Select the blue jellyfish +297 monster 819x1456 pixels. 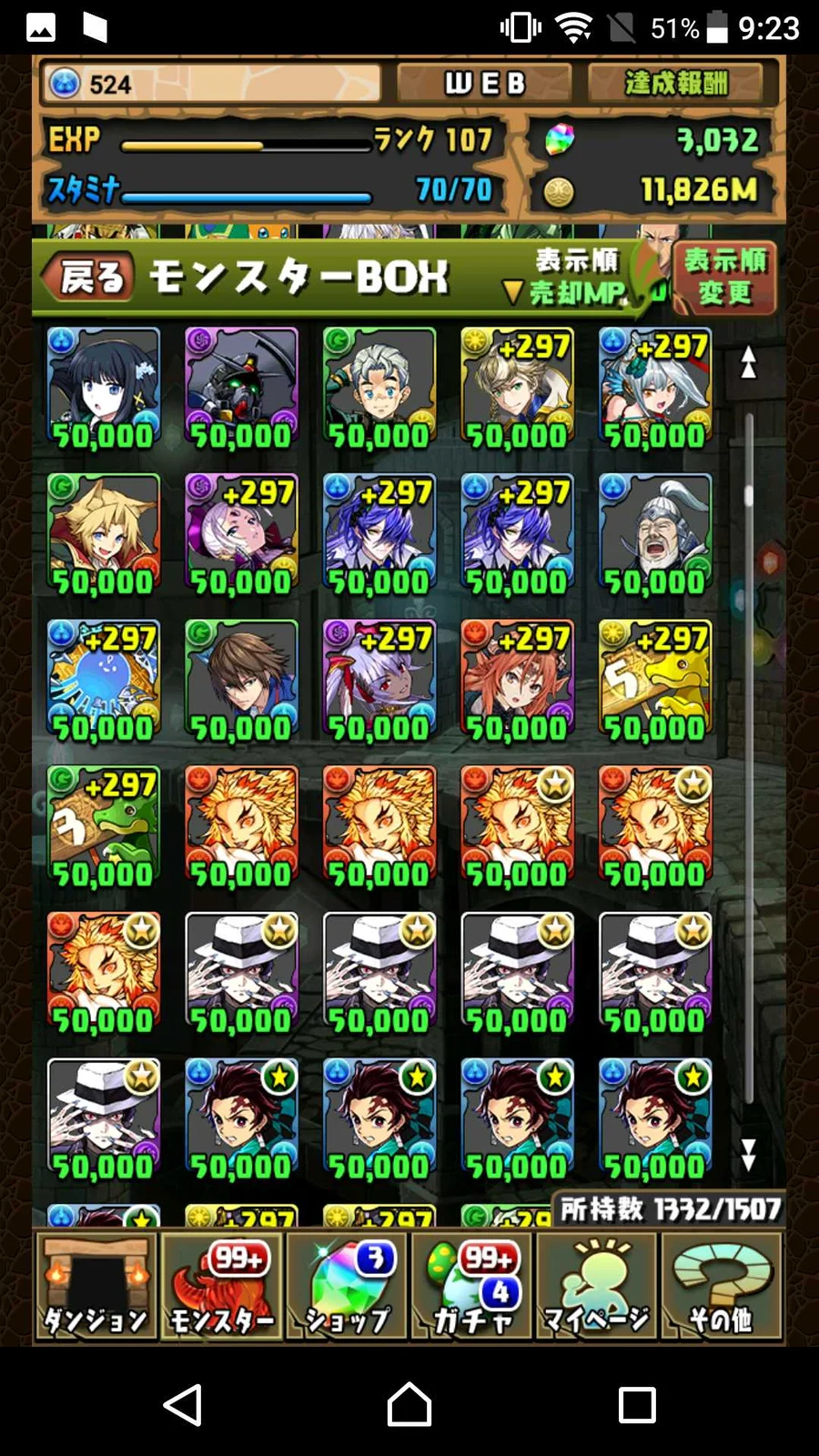coord(103,682)
